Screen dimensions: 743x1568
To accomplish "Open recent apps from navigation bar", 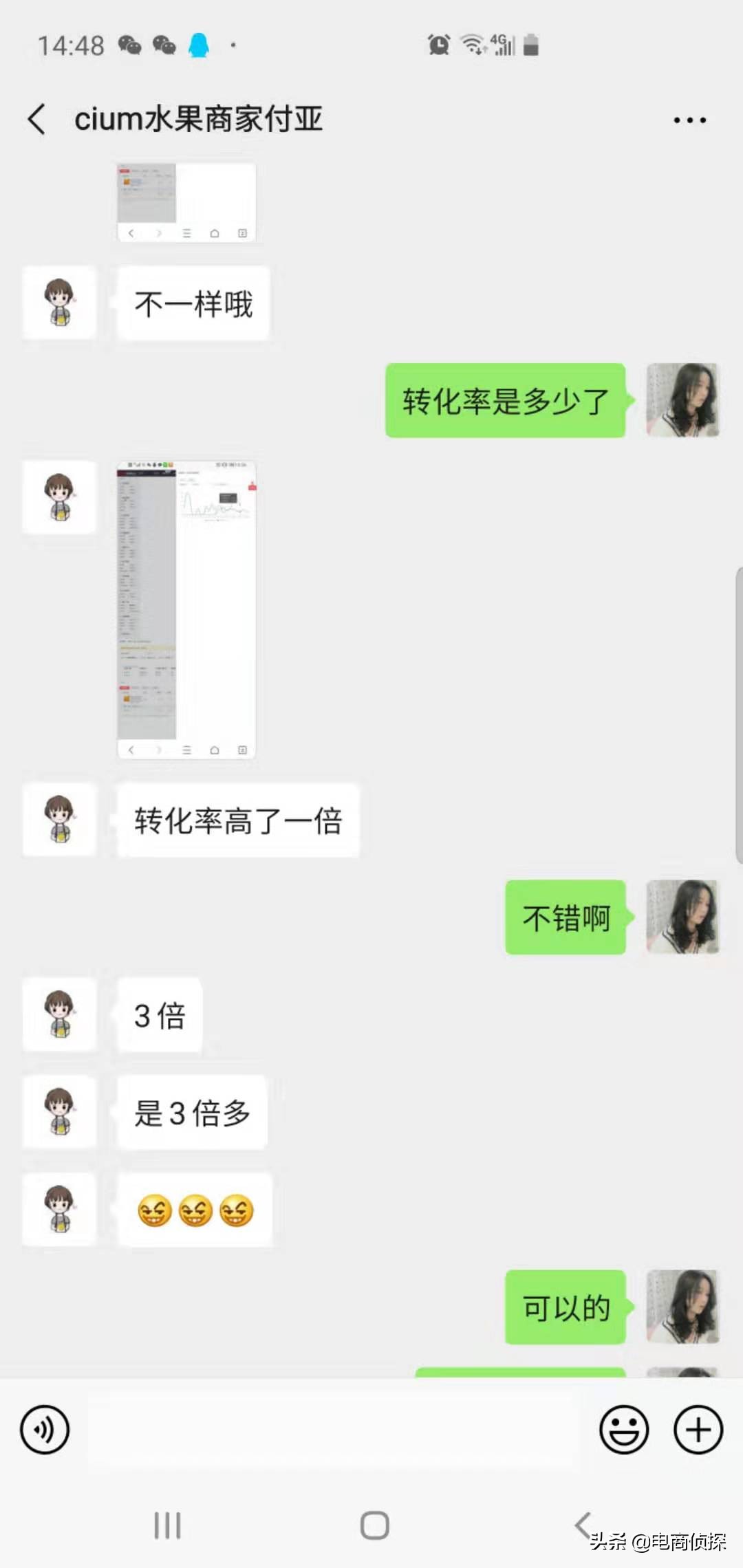I will 167,1525.
